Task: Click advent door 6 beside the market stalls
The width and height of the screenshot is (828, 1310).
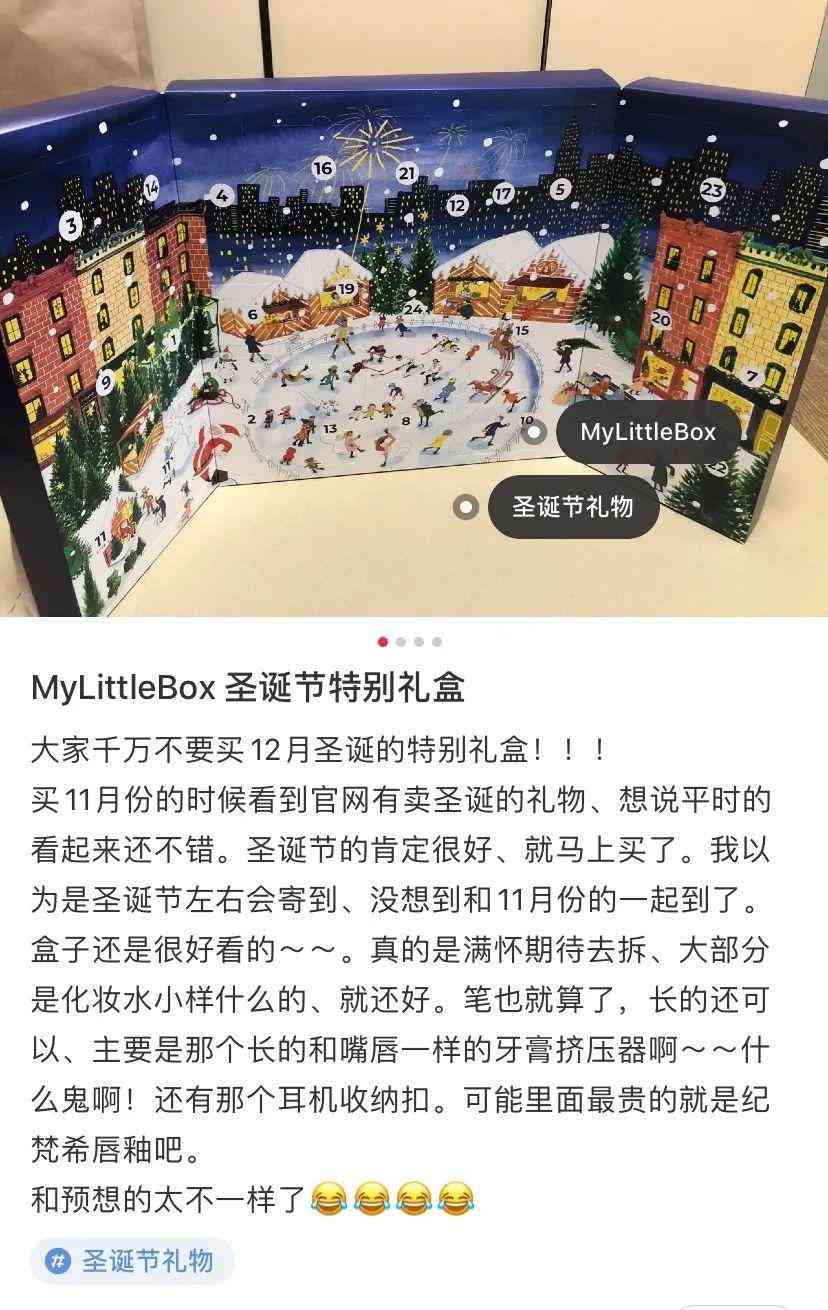Action: pyautogui.click(x=251, y=314)
